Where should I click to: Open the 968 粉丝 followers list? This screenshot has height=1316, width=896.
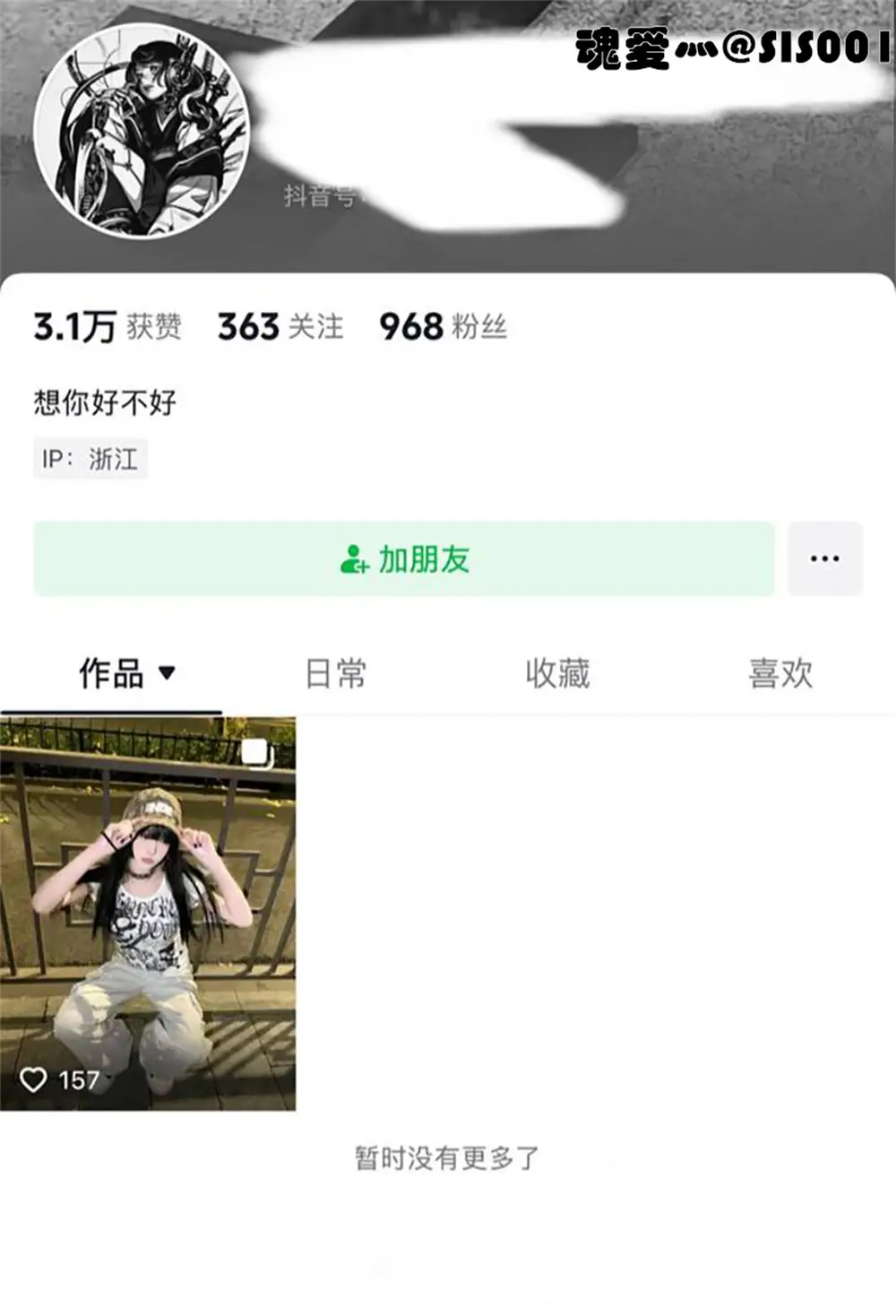(443, 327)
